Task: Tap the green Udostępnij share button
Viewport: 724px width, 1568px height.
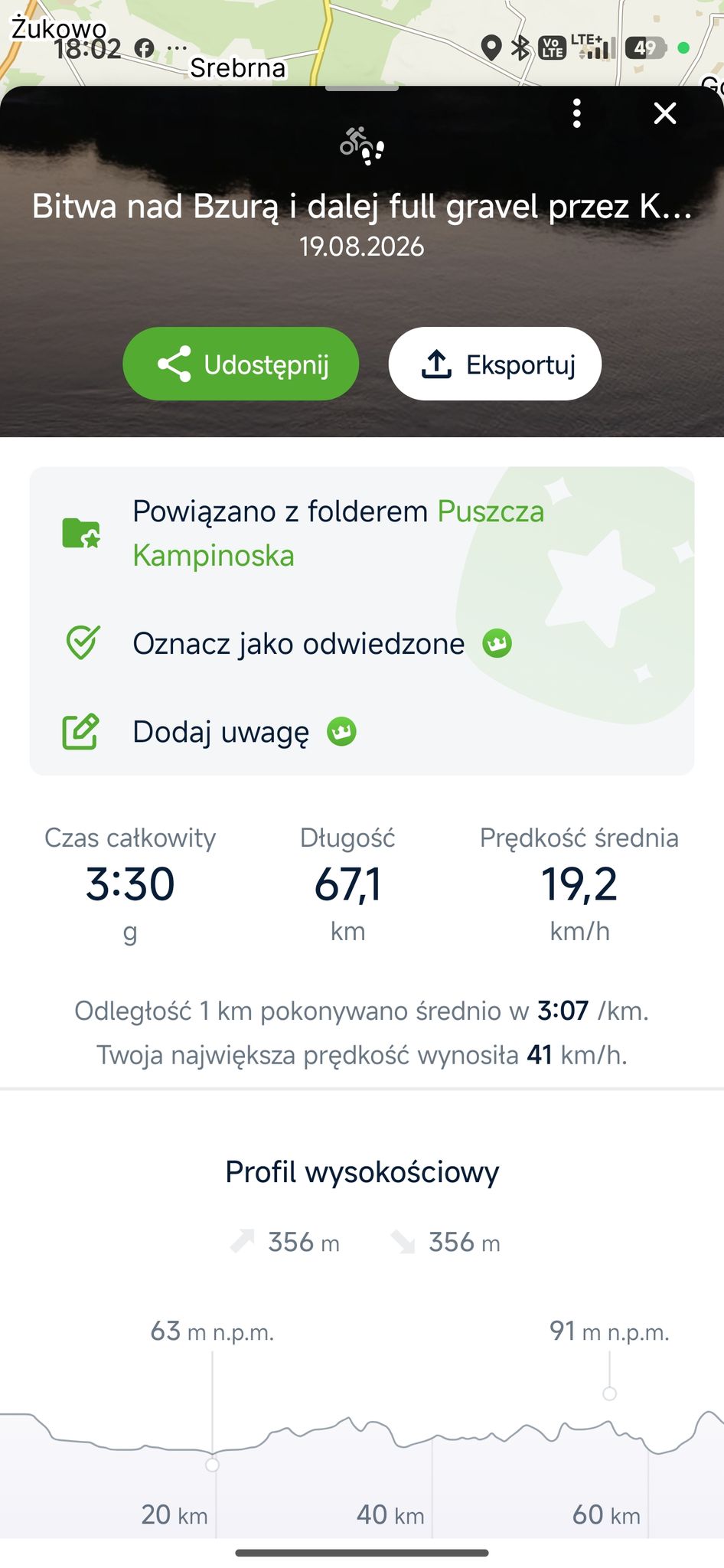Action: click(x=240, y=364)
